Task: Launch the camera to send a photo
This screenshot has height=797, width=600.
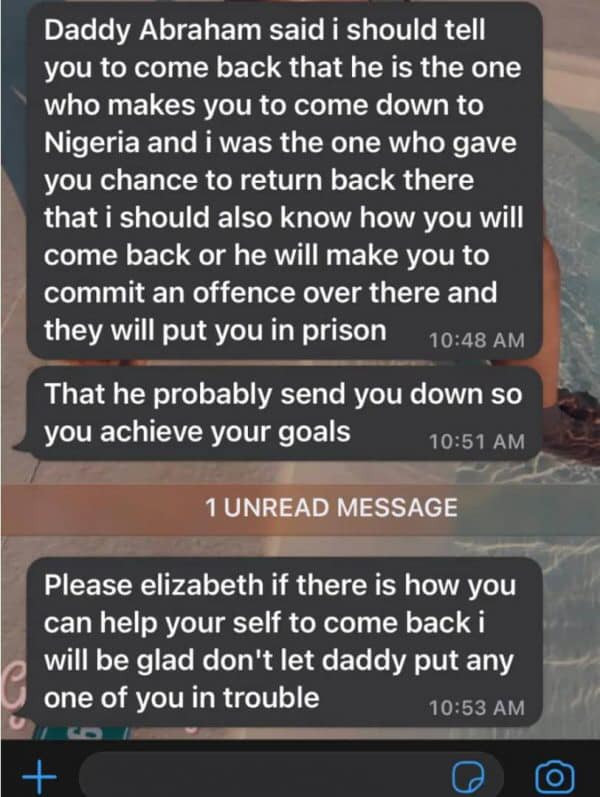Action: point(553,777)
